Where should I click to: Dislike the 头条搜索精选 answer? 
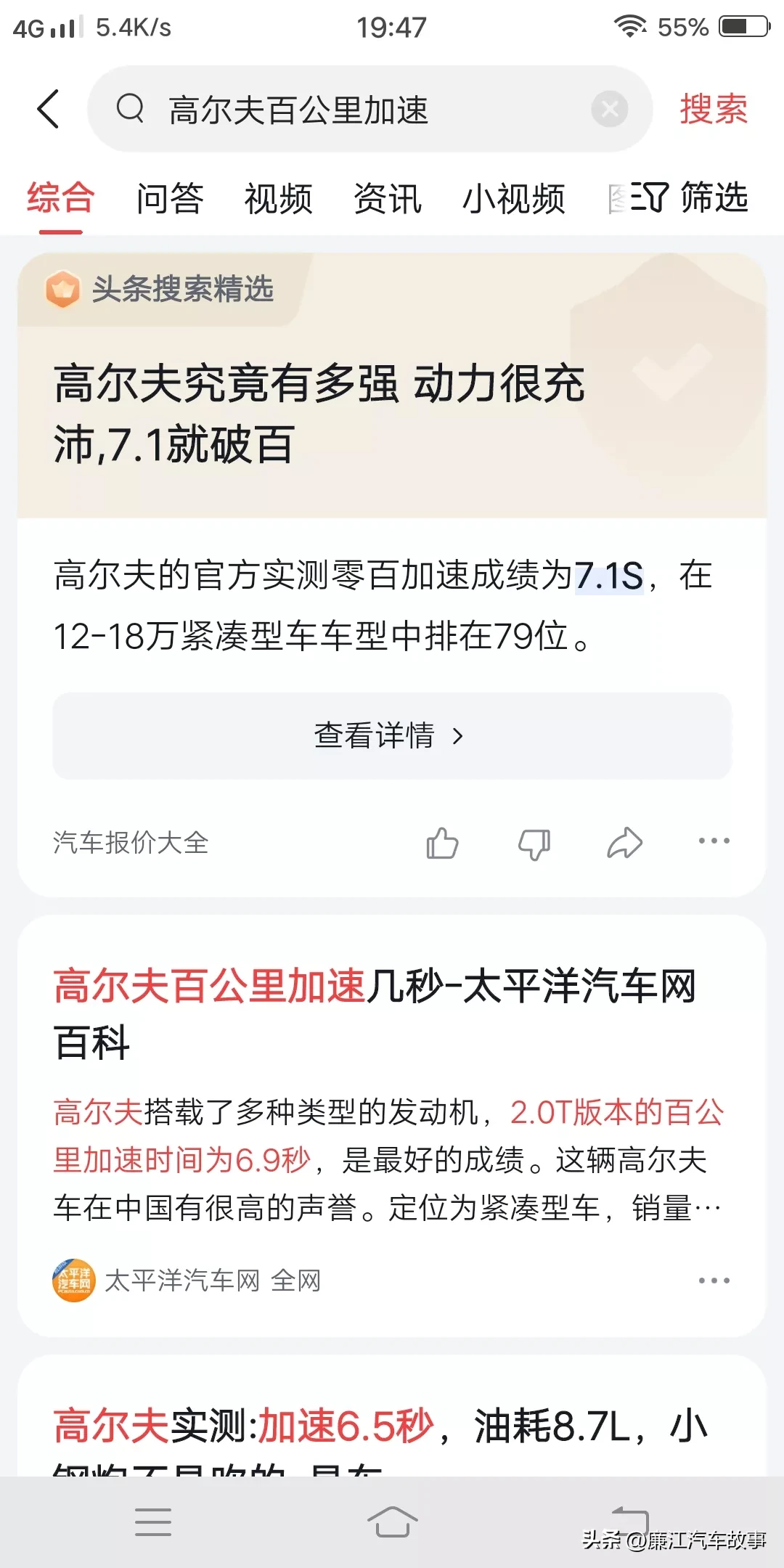tap(534, 844)
